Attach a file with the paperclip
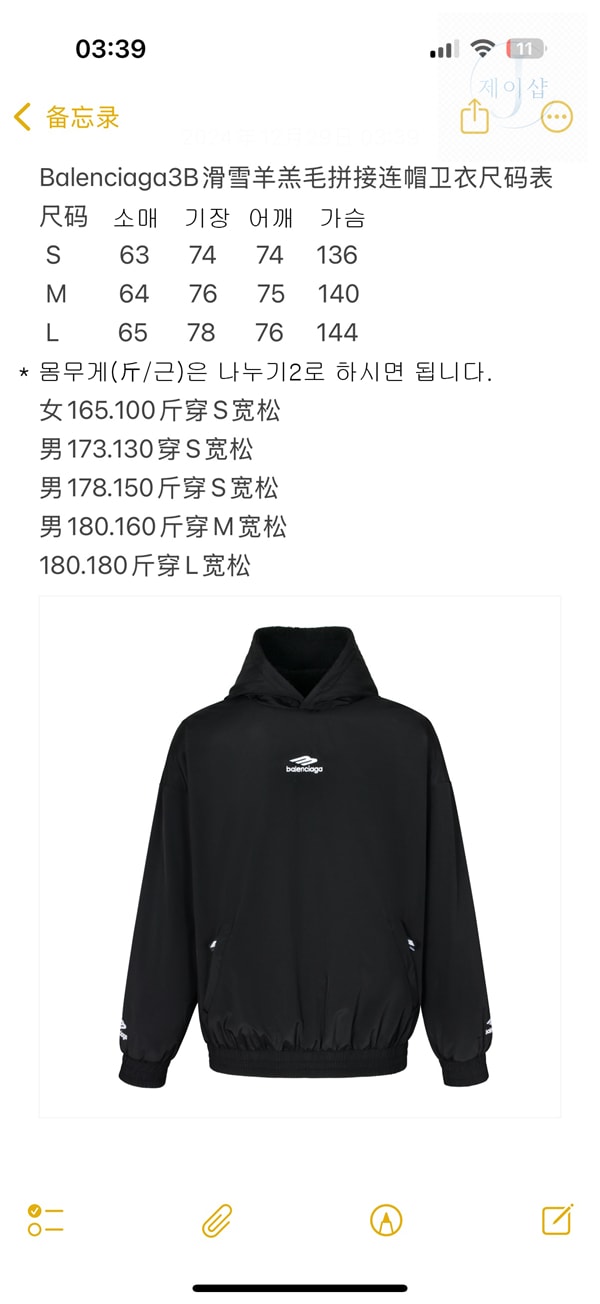Viewport: 600px width, 1304px height. (217, 1220)
